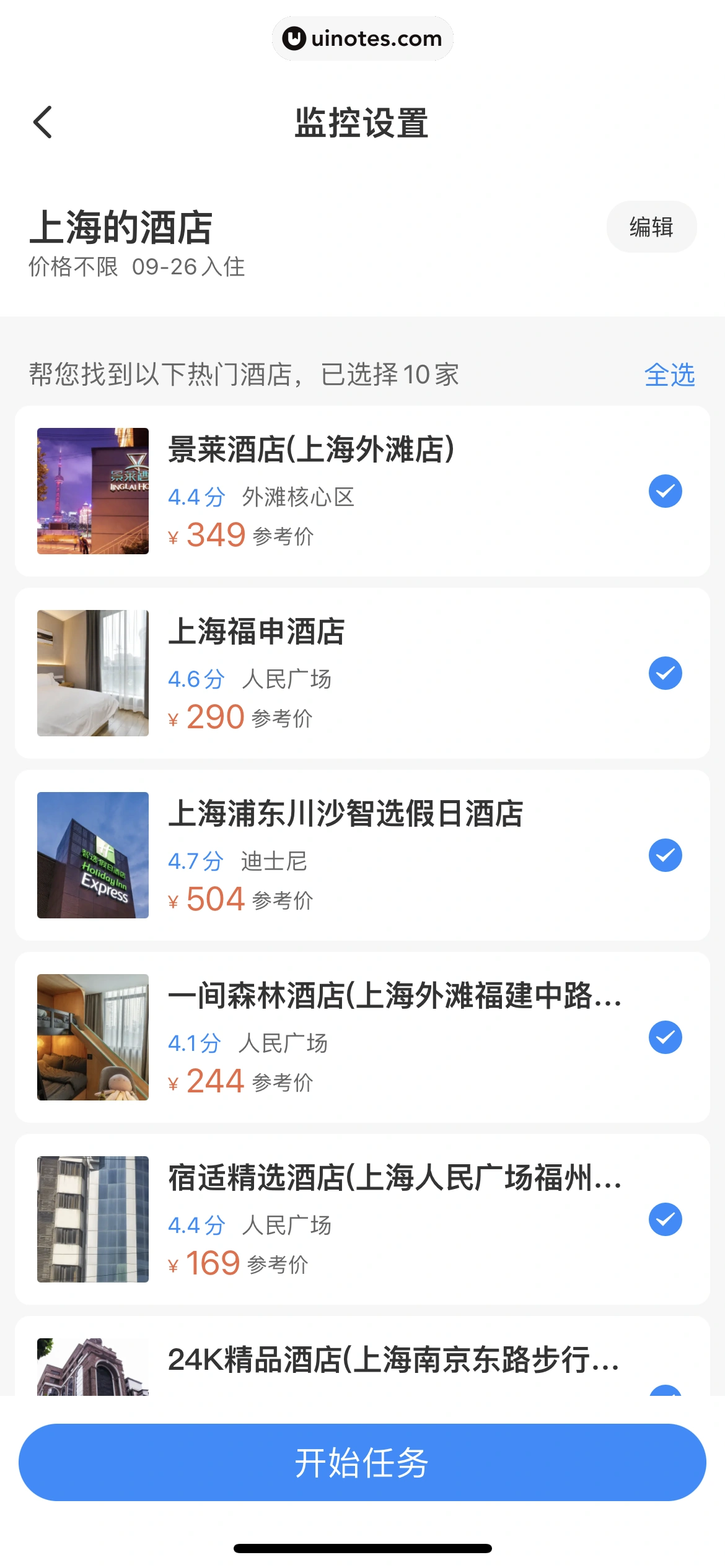
Task: Tap the 编辑 button
Action: point(651,227)
